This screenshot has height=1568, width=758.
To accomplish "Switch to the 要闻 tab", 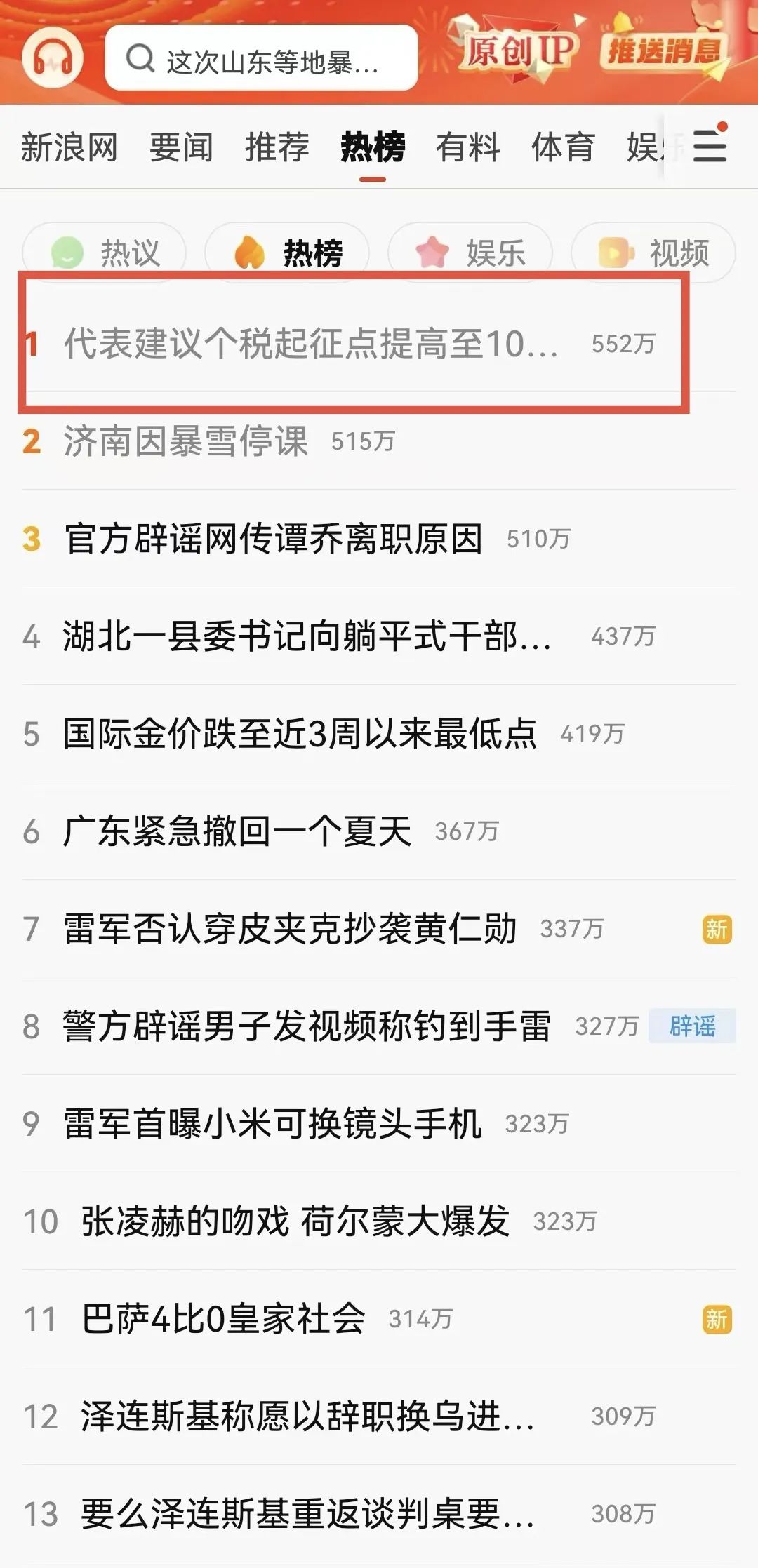I will (x=181, y=147).
